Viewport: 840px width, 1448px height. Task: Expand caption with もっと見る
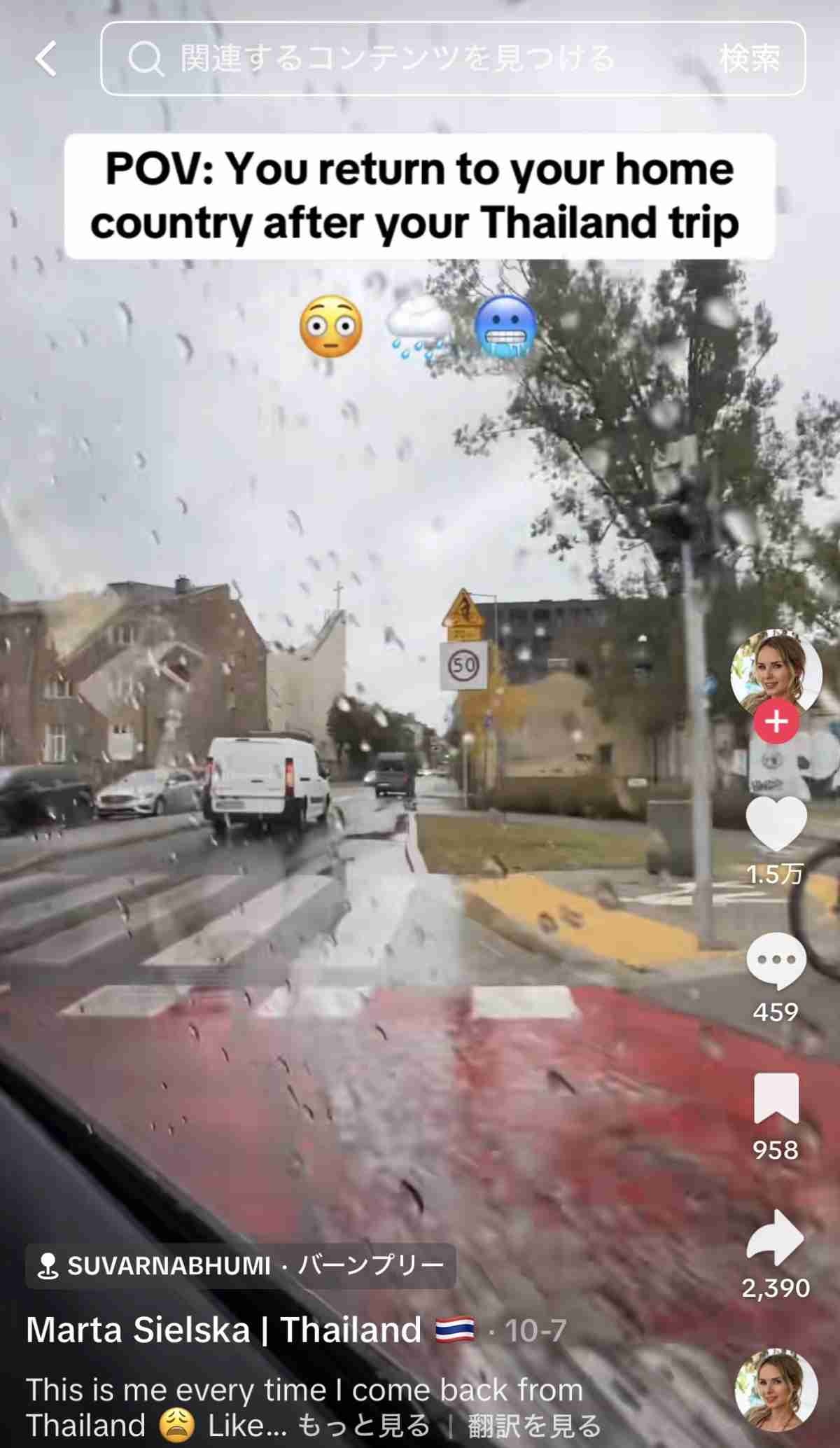(364, 1425)
